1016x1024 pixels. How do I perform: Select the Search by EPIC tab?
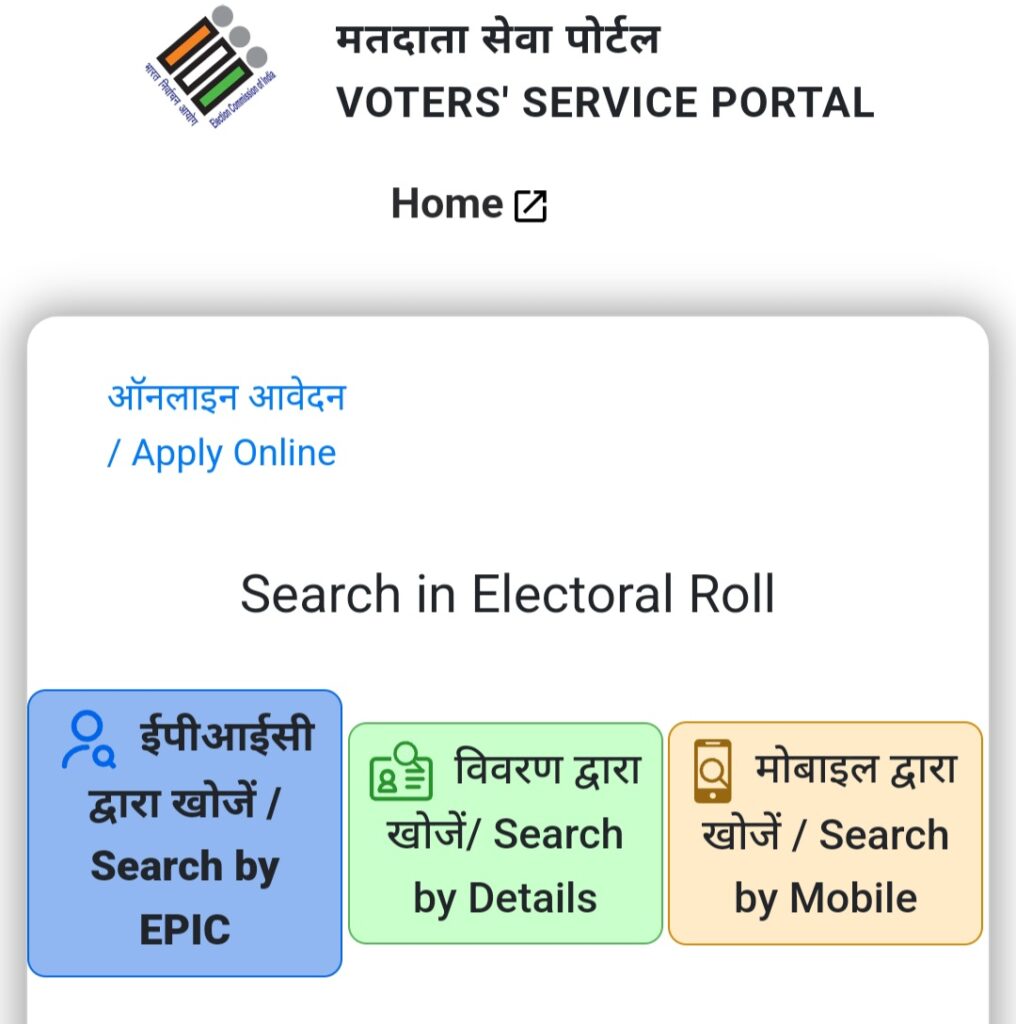pos(185,833)
